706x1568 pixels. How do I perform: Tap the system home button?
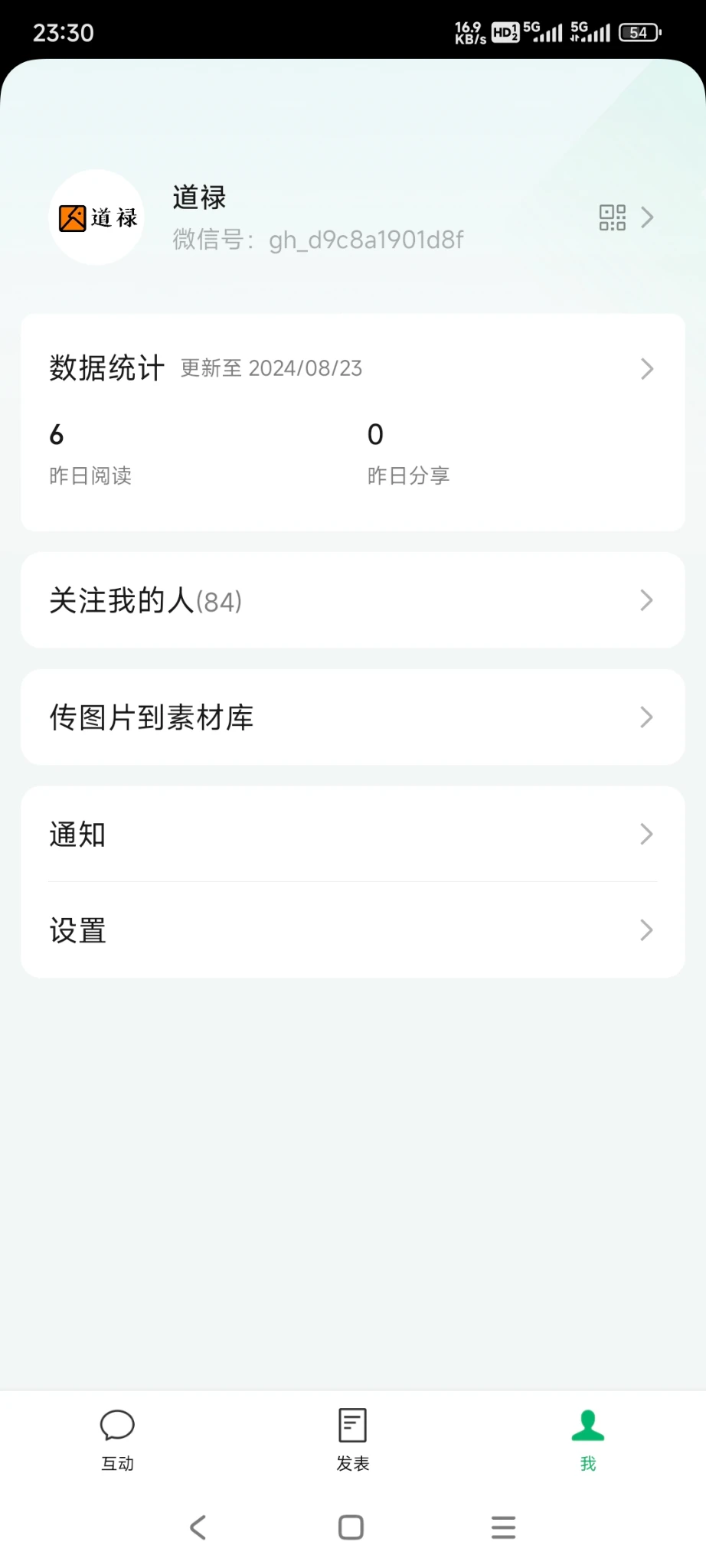coord(351,1527)
